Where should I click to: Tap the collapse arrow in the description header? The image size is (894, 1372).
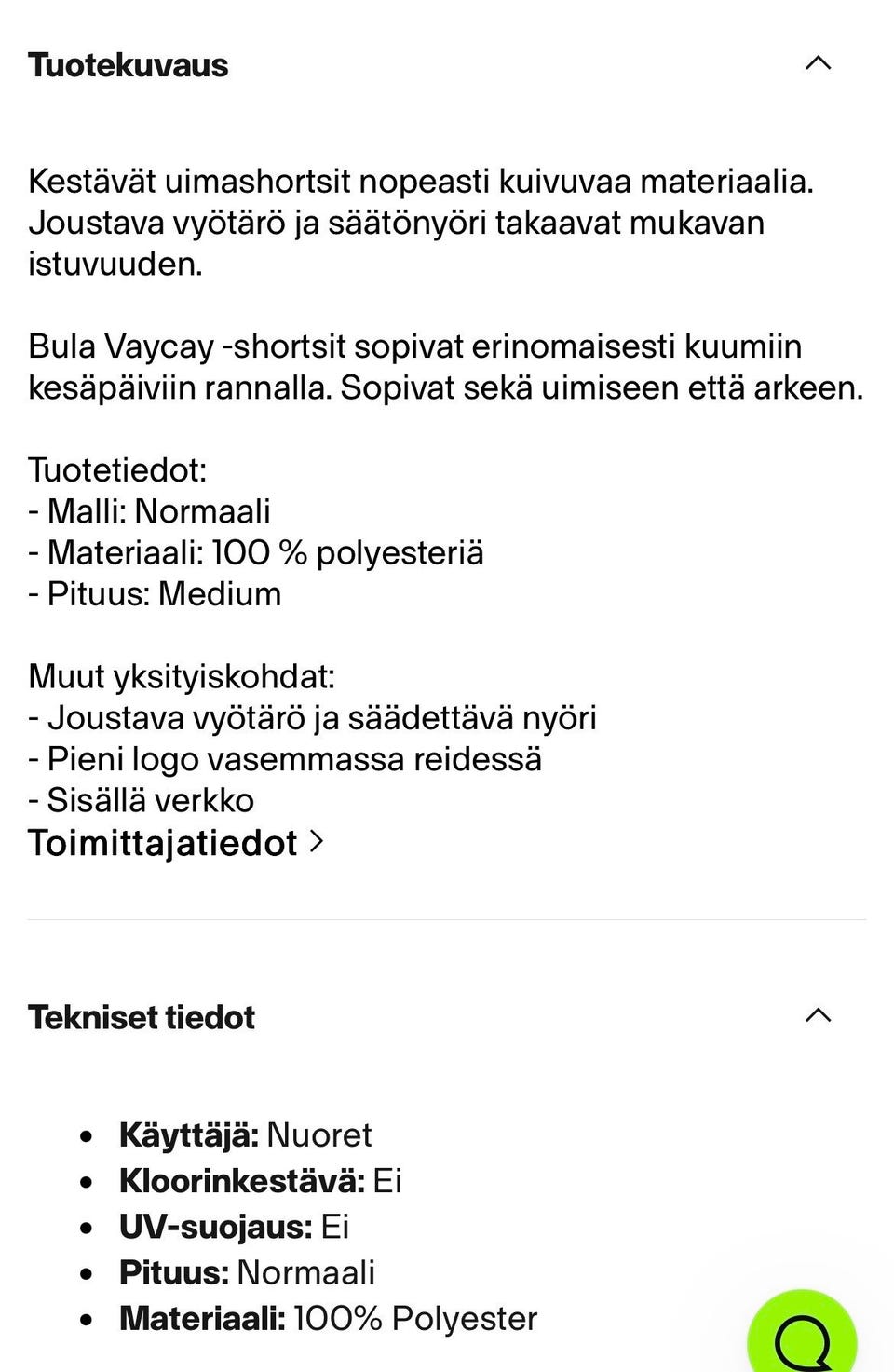pos(817,63)
